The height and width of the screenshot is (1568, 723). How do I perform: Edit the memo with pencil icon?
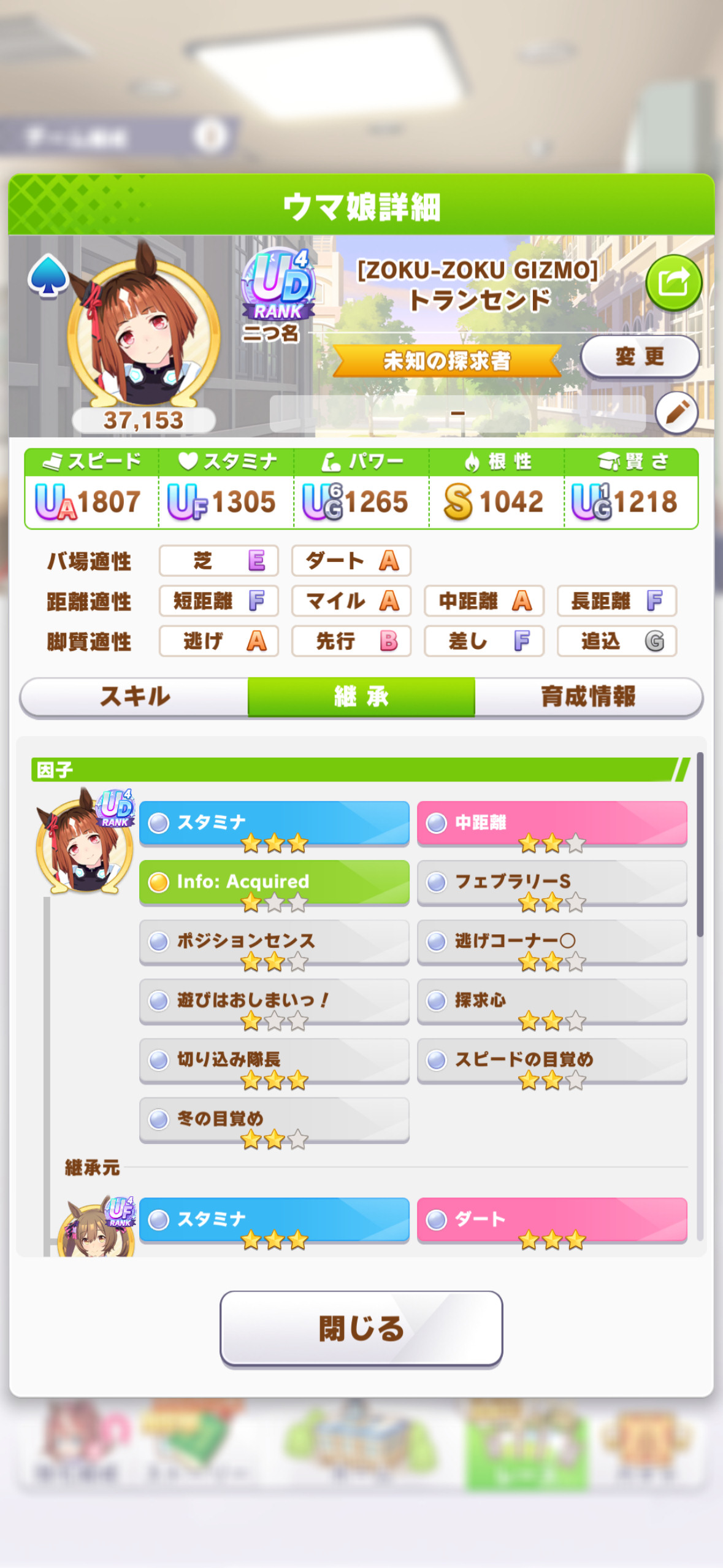(676, 412)
